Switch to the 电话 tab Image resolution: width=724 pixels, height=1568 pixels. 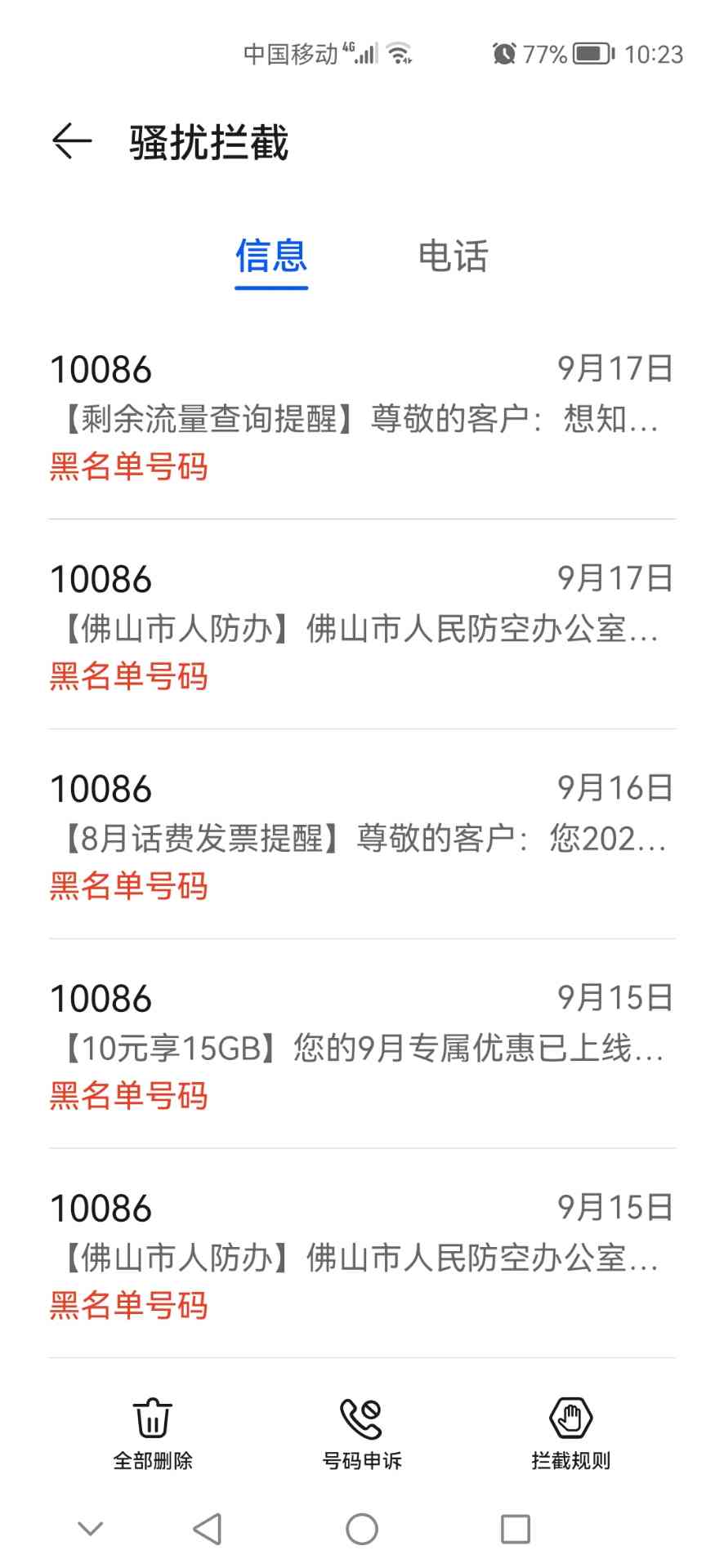pos(453,256)
